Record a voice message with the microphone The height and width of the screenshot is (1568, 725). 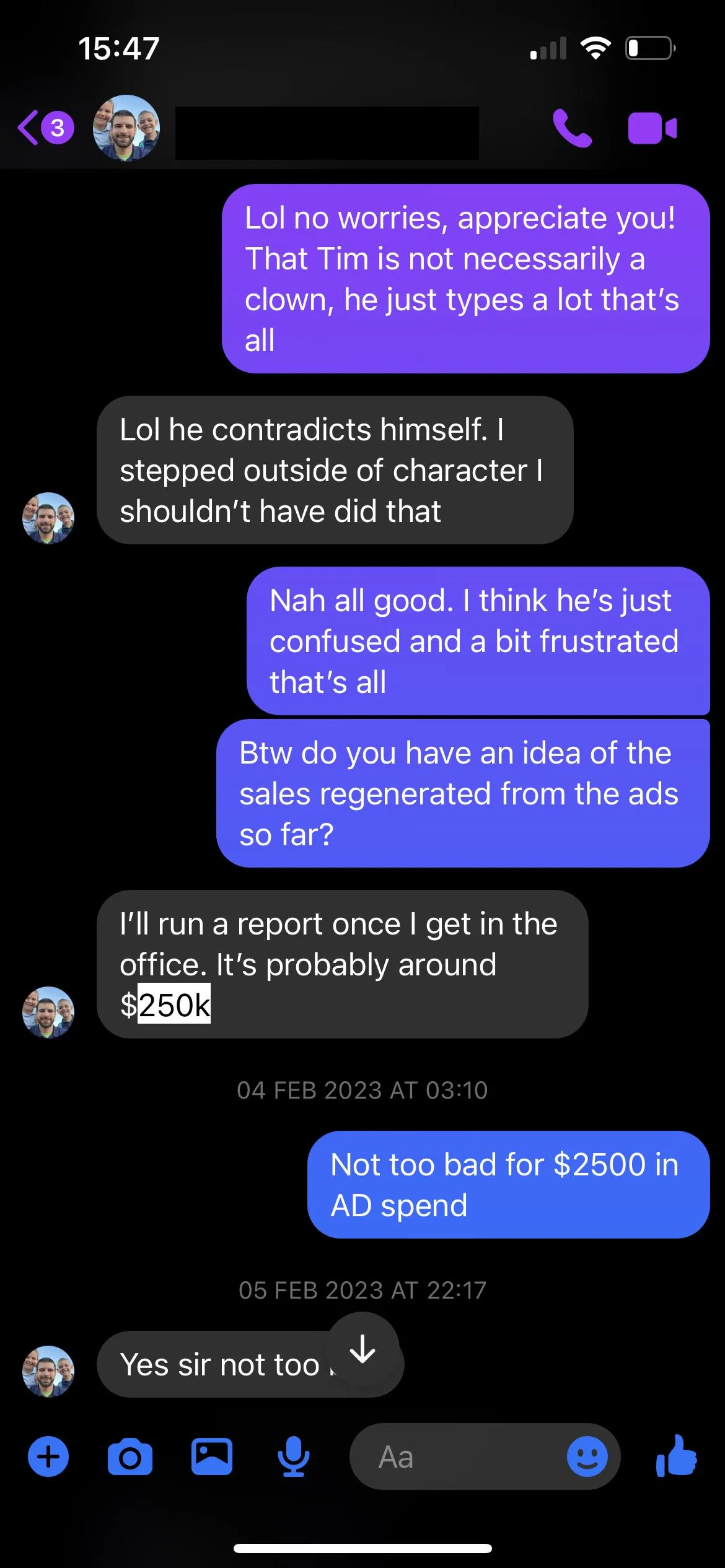294,1457
